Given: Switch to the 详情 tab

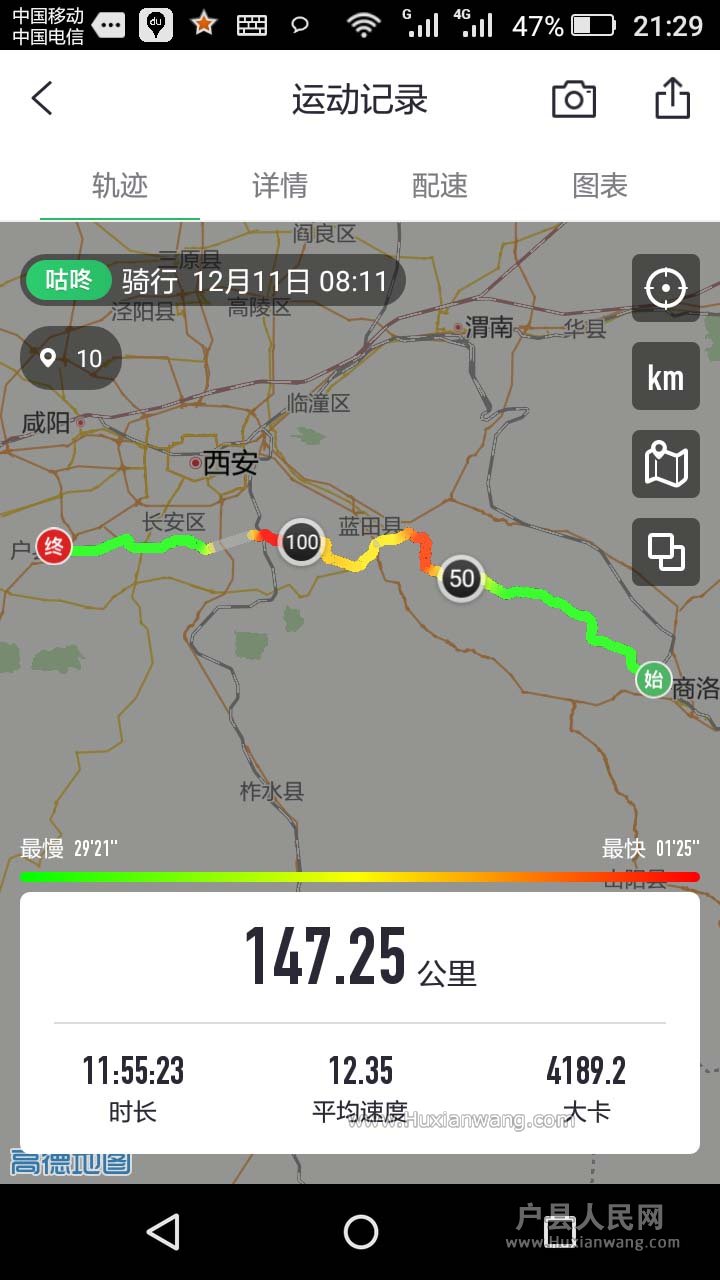Looking at the screenshot, I should tap(280, 186).
